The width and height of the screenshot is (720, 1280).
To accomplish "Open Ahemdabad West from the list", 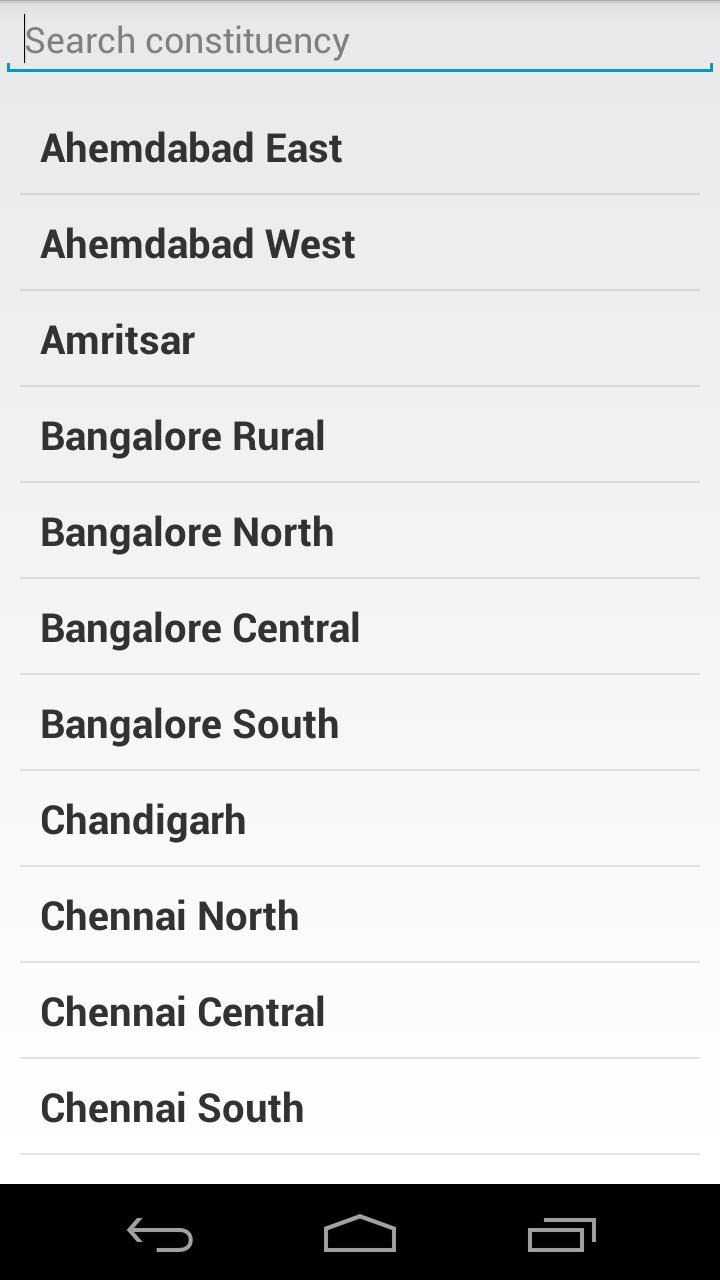I will (x=360, y=244).
